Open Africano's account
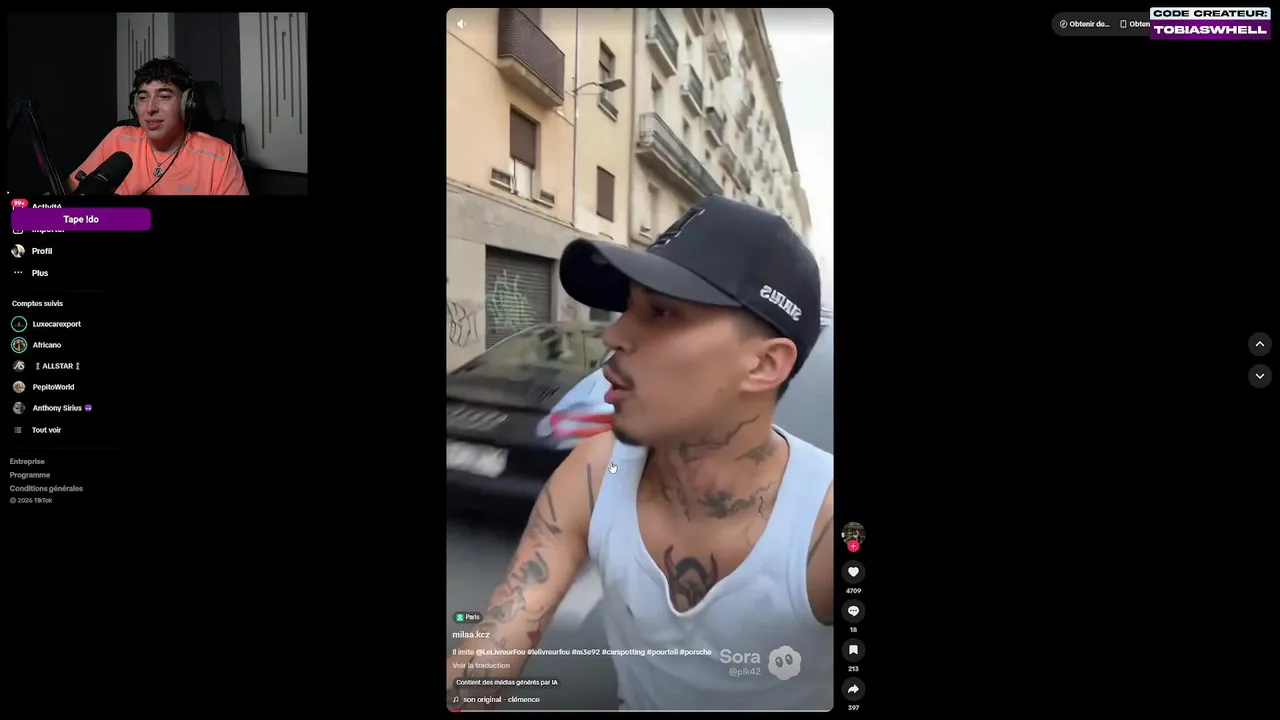Image resolution: width=1280 pixels, height=720 pixels. coord(46,345)
